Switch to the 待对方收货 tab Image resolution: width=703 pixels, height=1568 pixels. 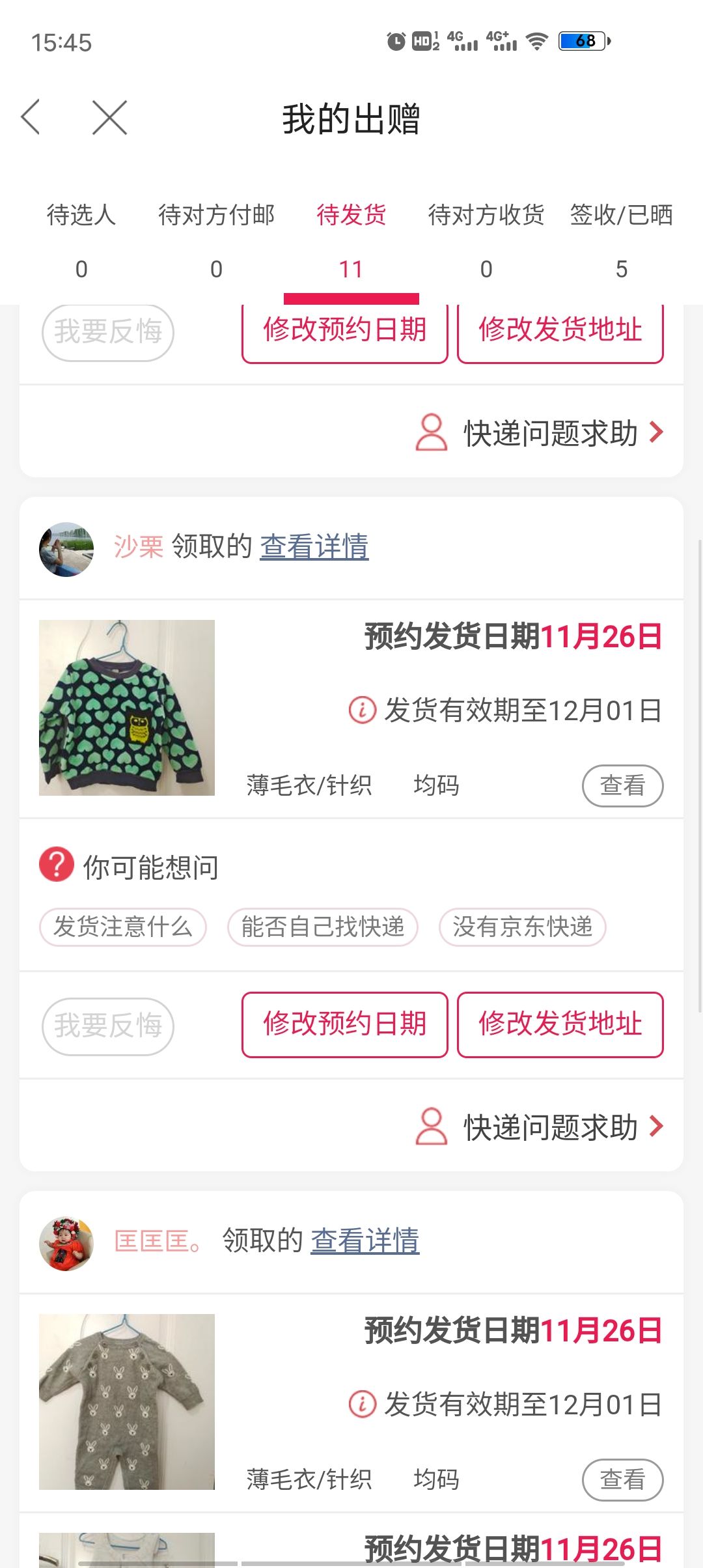pyautogui.click(x=486, y=241)
